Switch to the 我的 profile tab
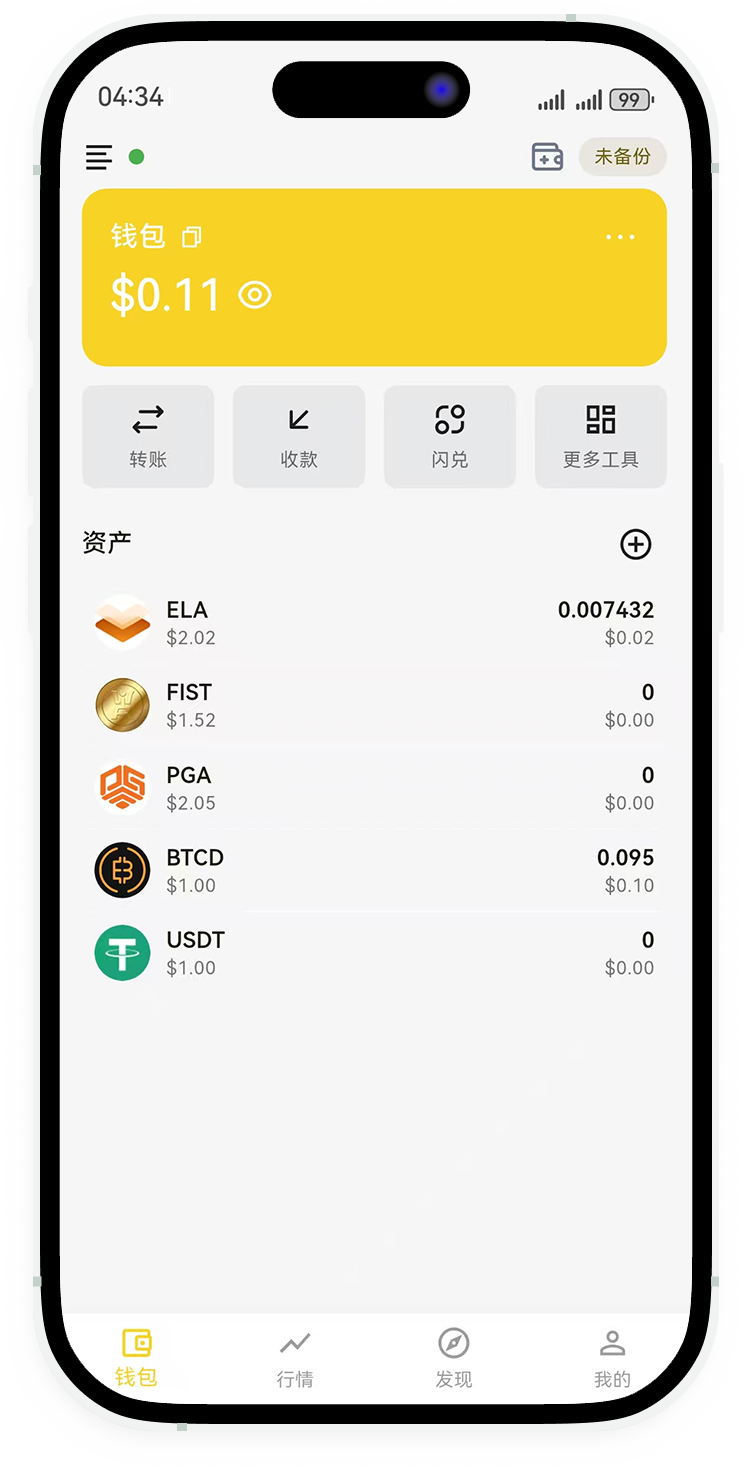 click(612, 1357)
